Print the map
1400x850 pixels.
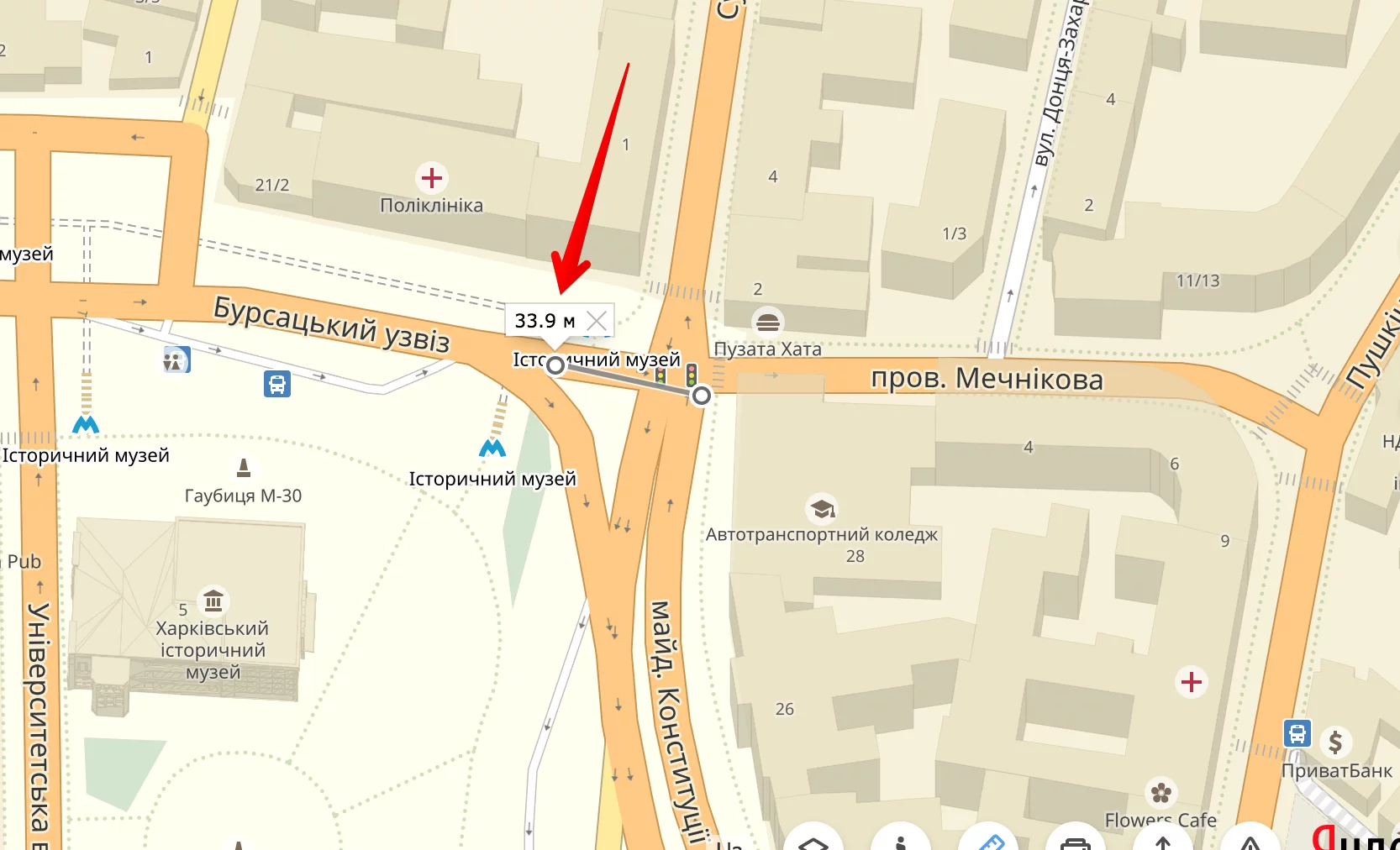point(1076,842)
